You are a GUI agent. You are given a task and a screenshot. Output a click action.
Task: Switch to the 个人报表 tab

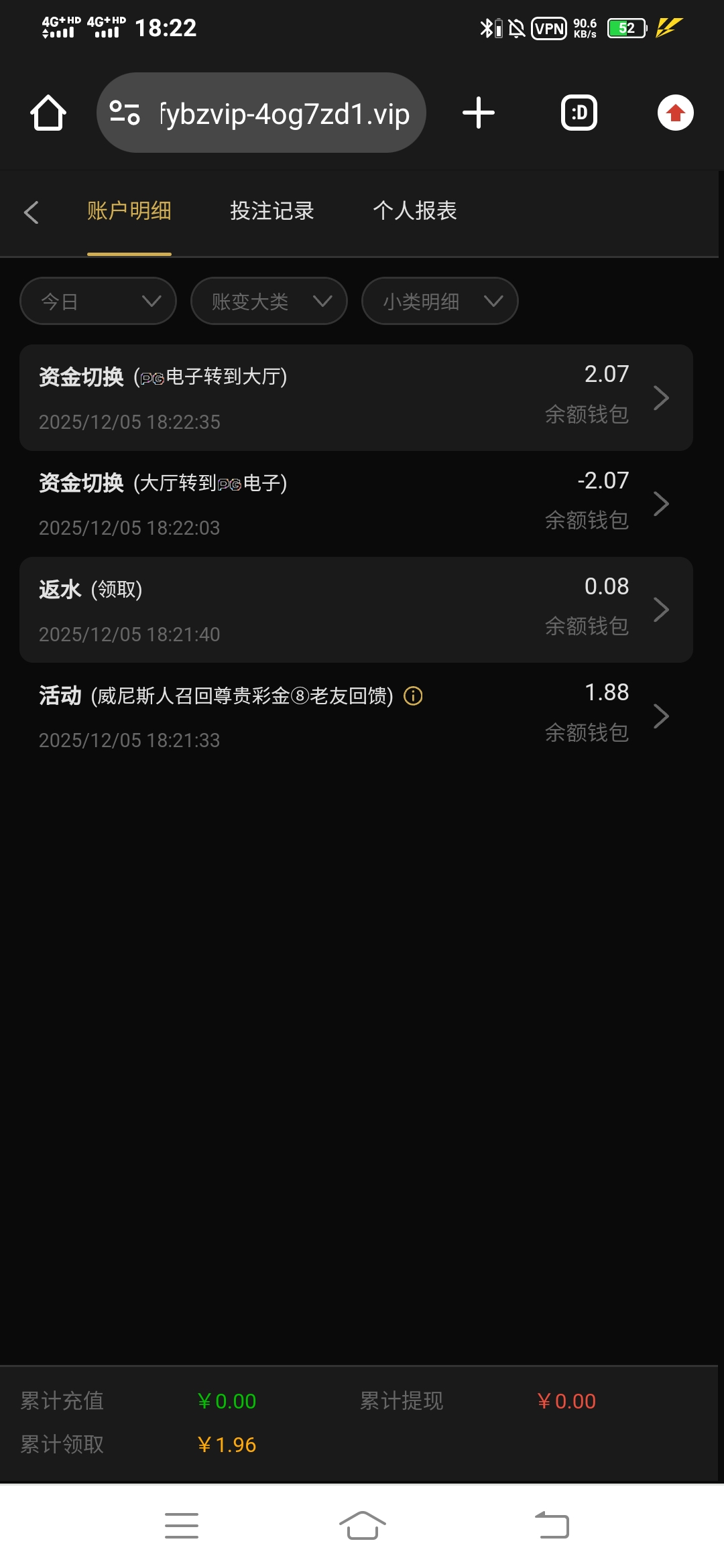(x=414, y=211)
